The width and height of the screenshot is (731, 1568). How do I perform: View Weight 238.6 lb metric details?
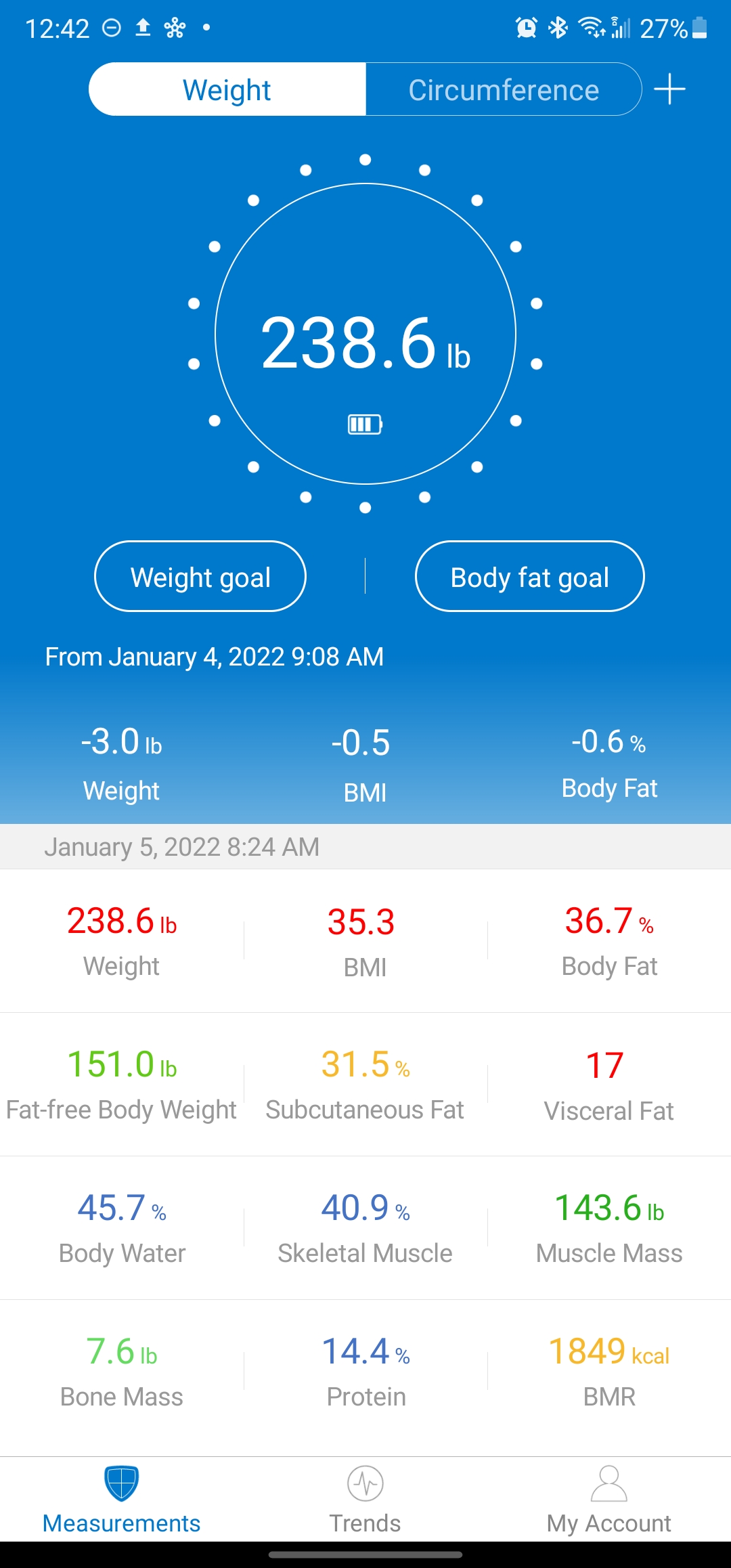[122, 940]
